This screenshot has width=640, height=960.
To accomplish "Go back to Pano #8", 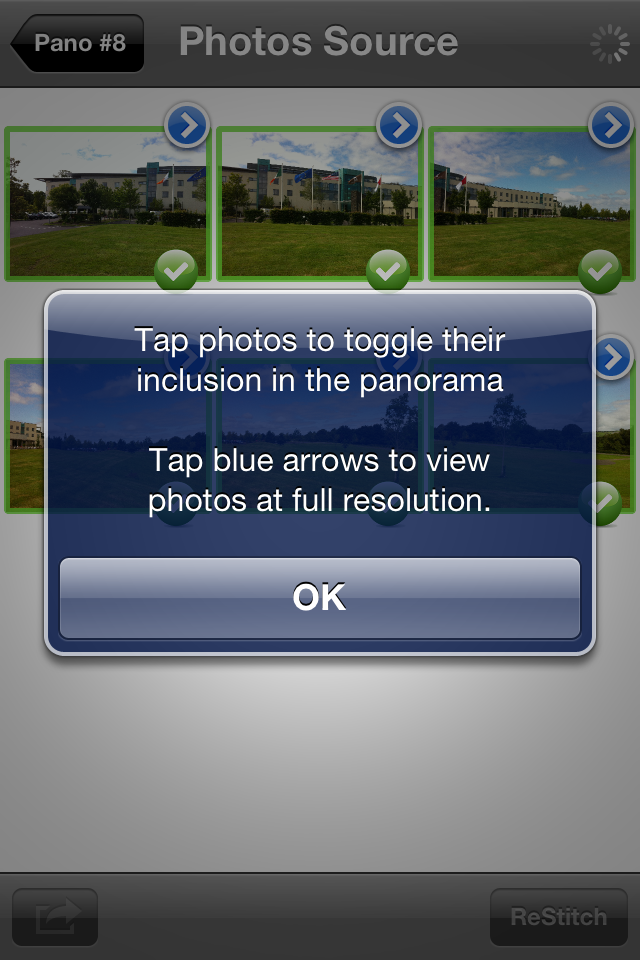I will 78,43.
